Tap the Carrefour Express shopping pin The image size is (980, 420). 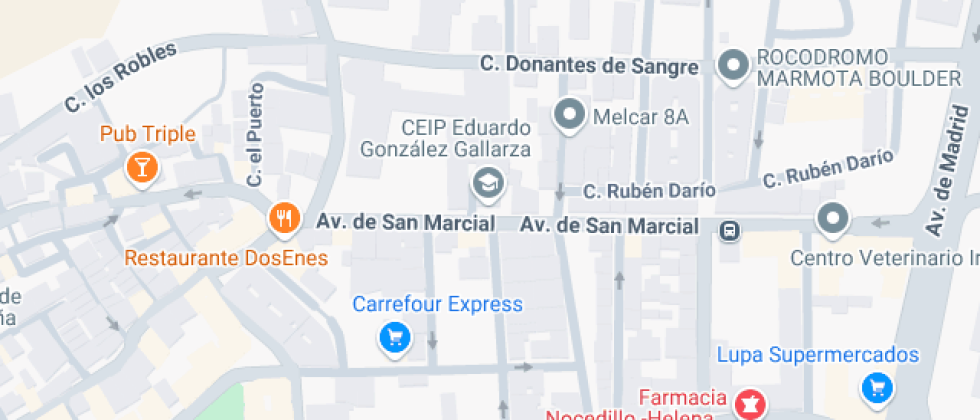coord(396,336)
